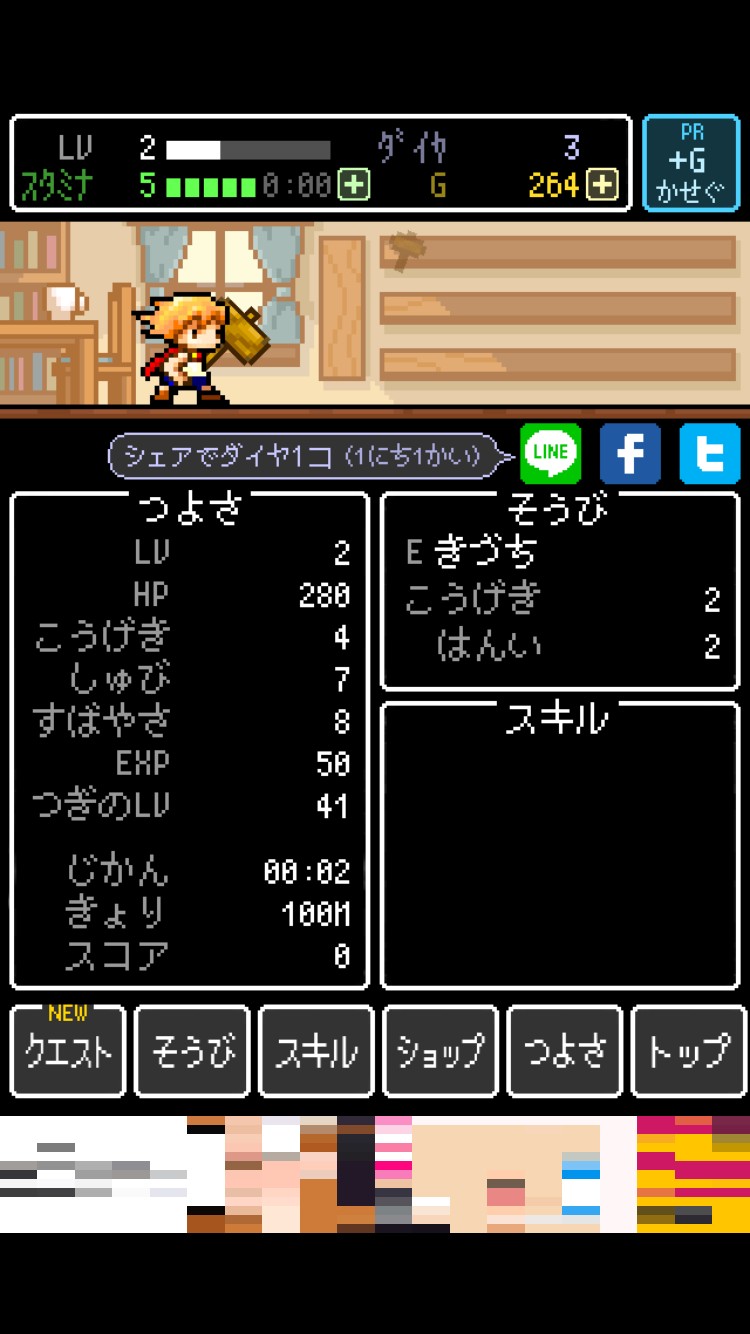Share via the LINE icon

coord(550,453)
